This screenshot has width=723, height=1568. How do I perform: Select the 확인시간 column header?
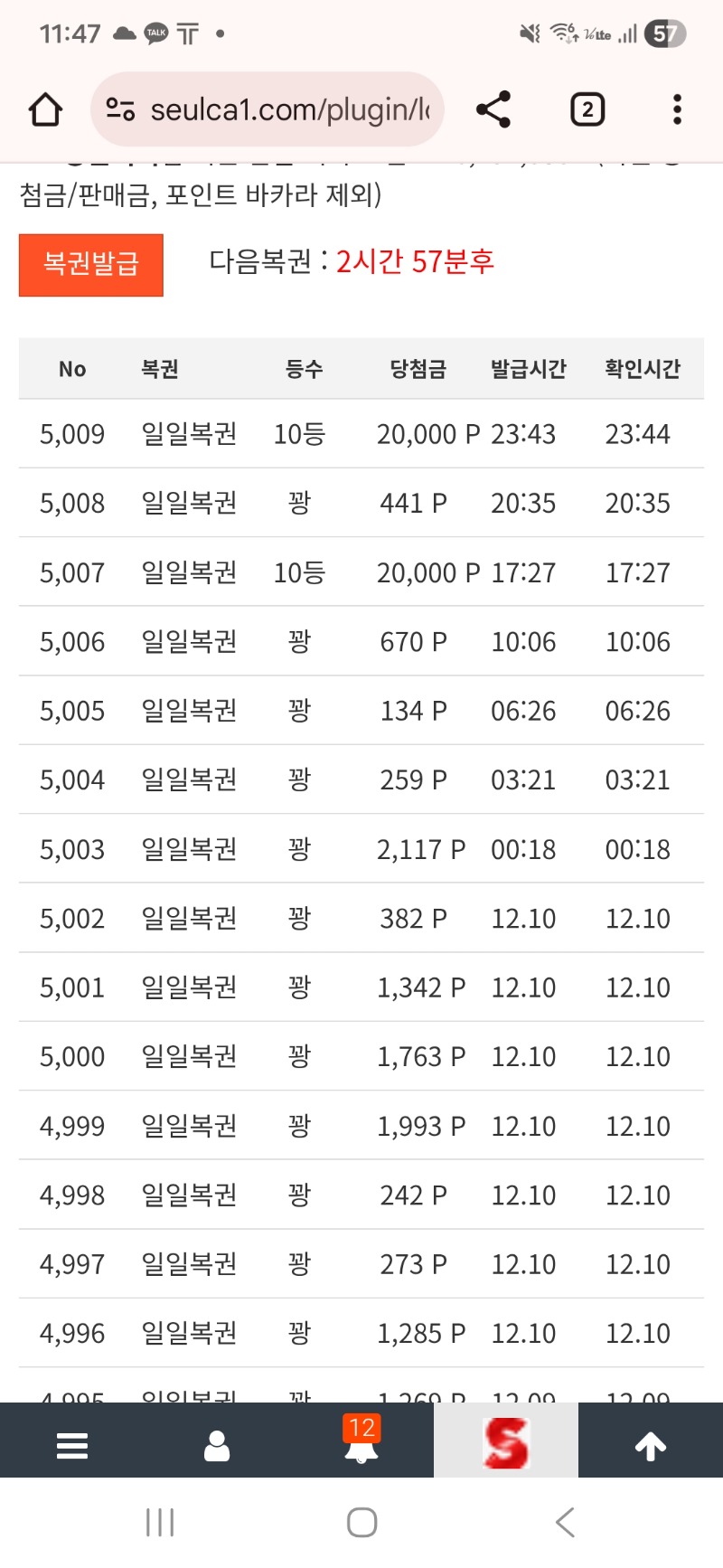tap(643, 369)
